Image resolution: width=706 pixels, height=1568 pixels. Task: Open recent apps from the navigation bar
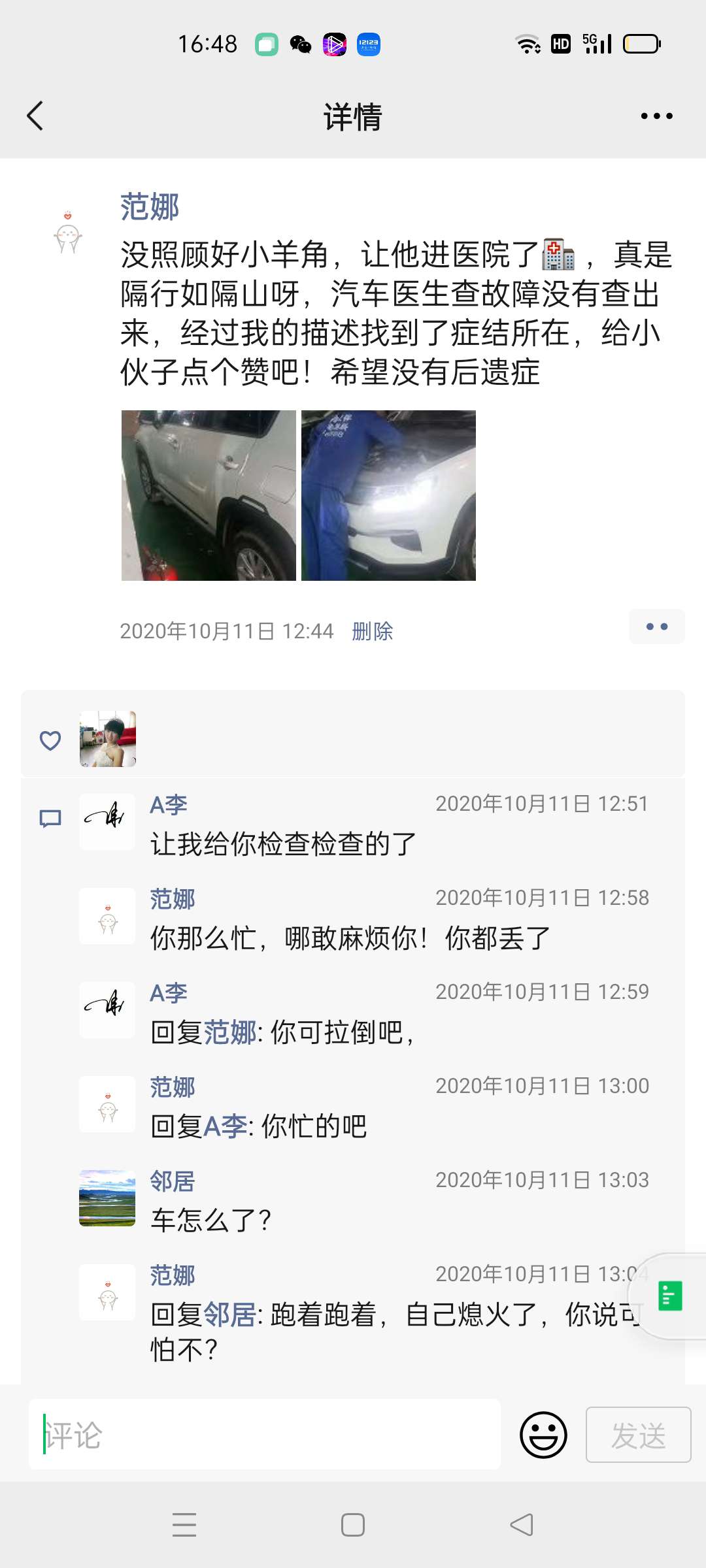[184, 1525]
